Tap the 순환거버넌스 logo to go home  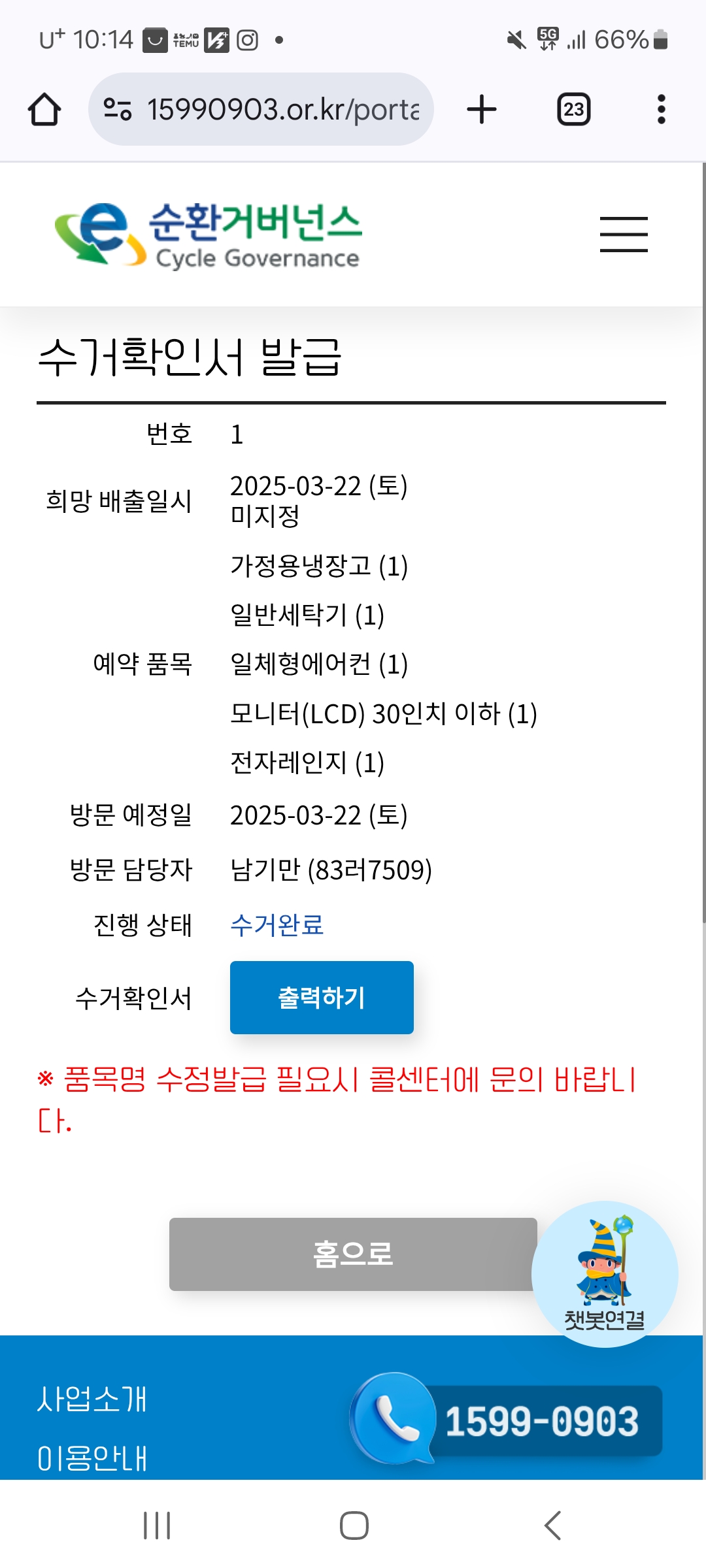coord(208,235)
